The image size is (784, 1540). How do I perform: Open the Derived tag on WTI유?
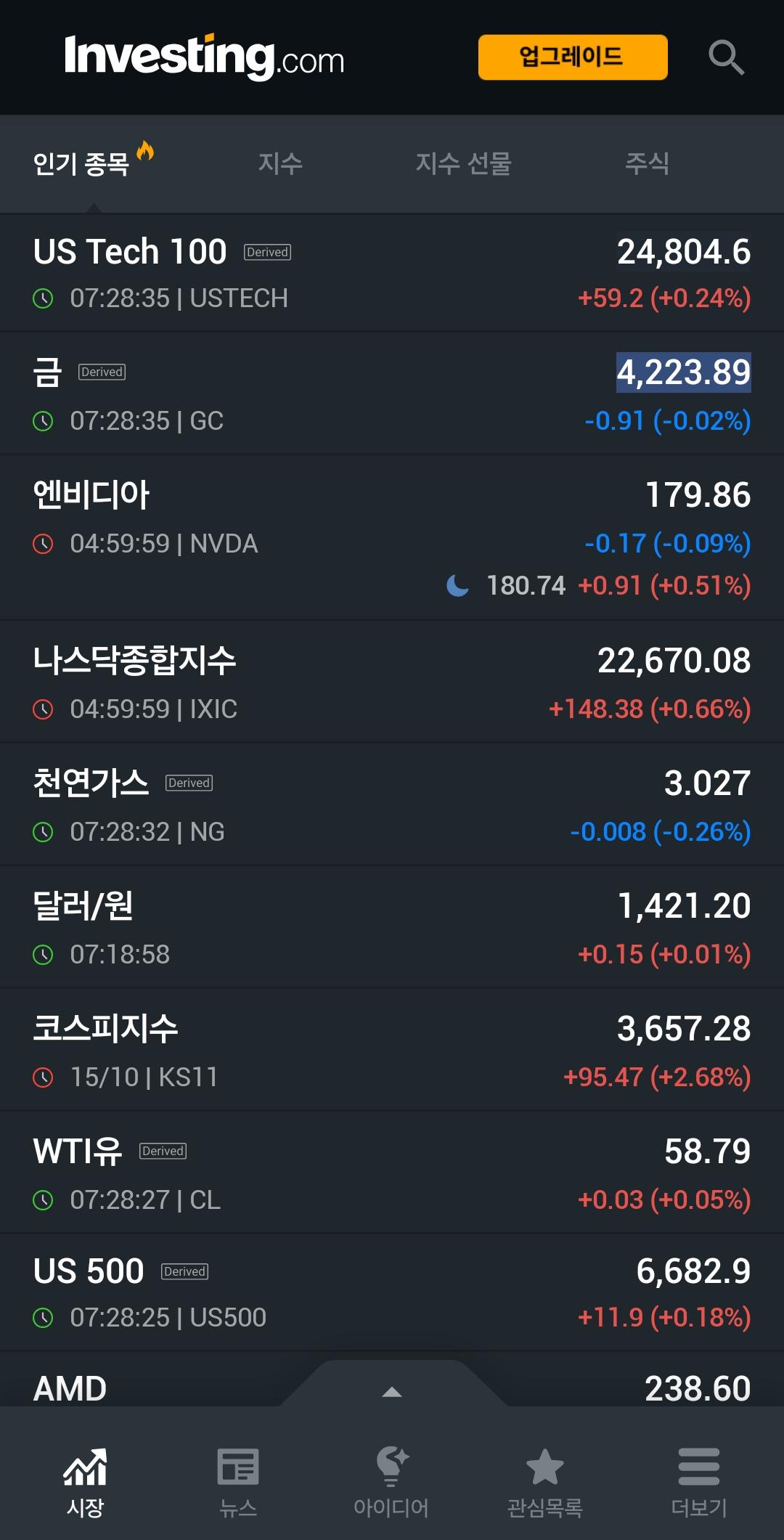click(x=163, y=1151)
